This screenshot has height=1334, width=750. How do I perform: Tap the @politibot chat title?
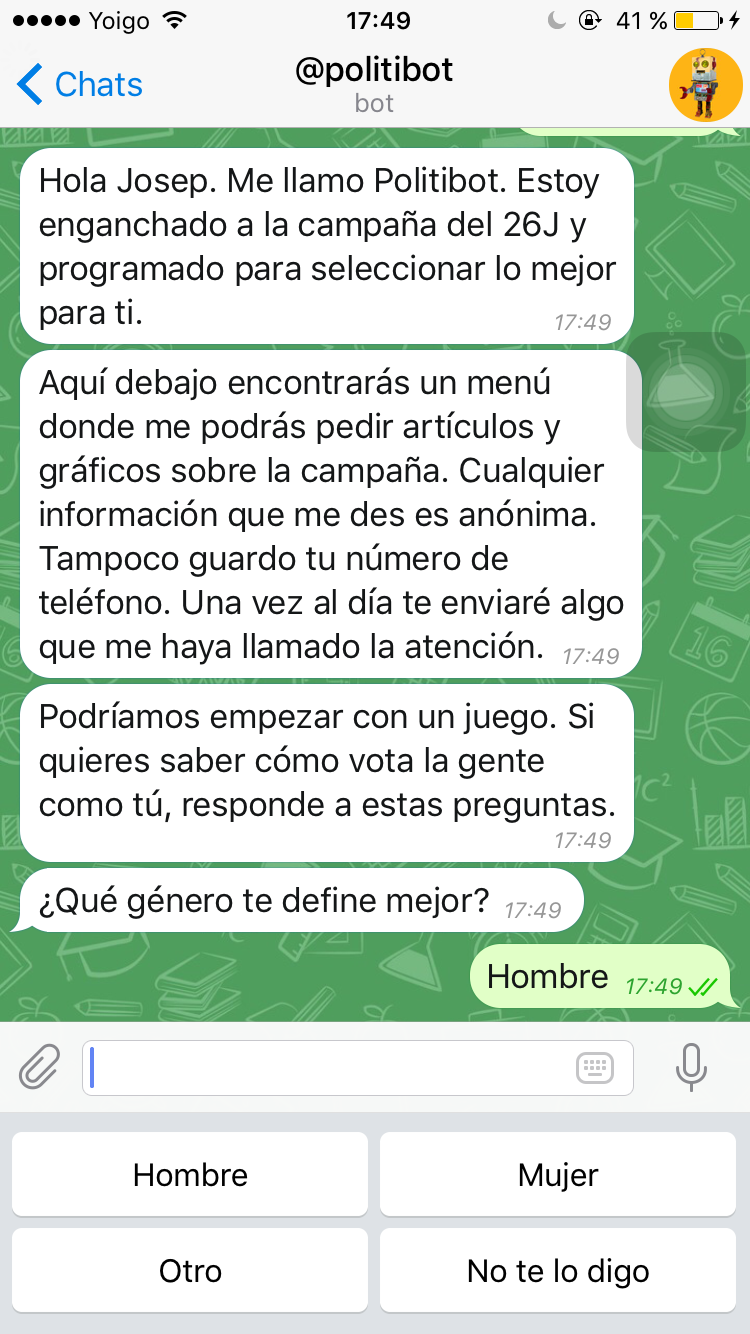pyautogui.click(x=374, y=70)
